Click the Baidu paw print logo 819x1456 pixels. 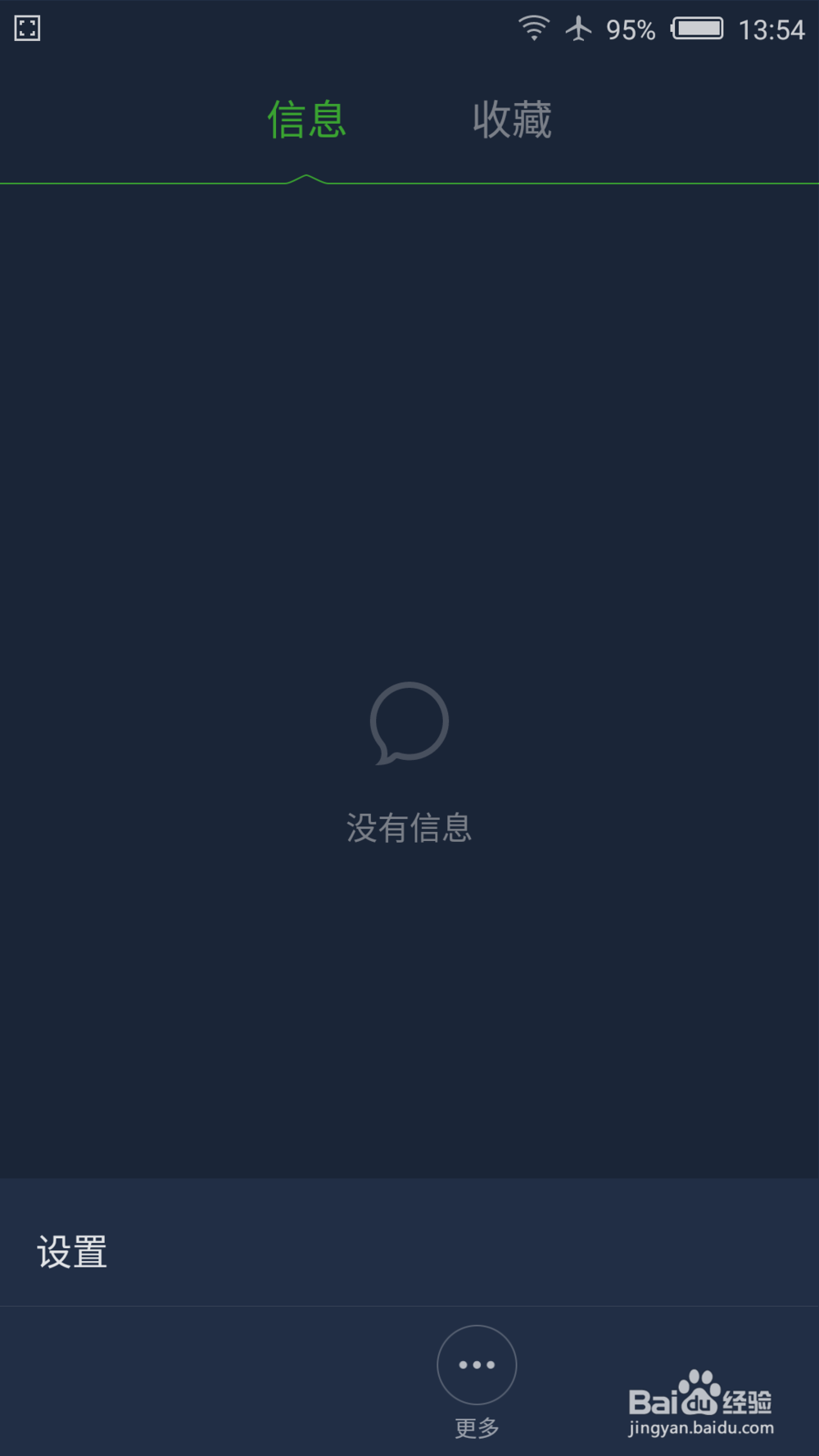pos(699,1392)
